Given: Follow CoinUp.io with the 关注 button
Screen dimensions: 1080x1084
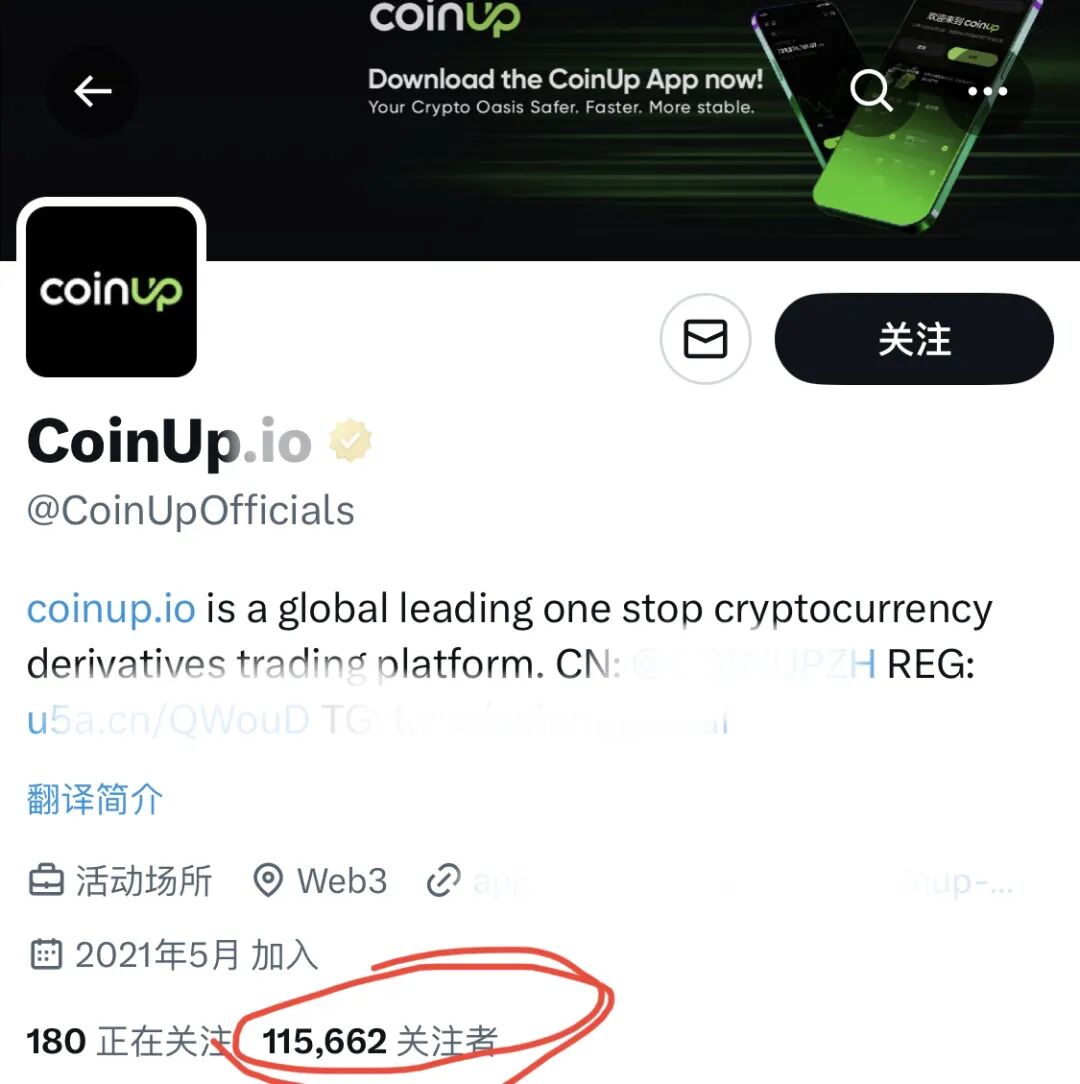Looking at the screenshot, I should coord(914,340).
